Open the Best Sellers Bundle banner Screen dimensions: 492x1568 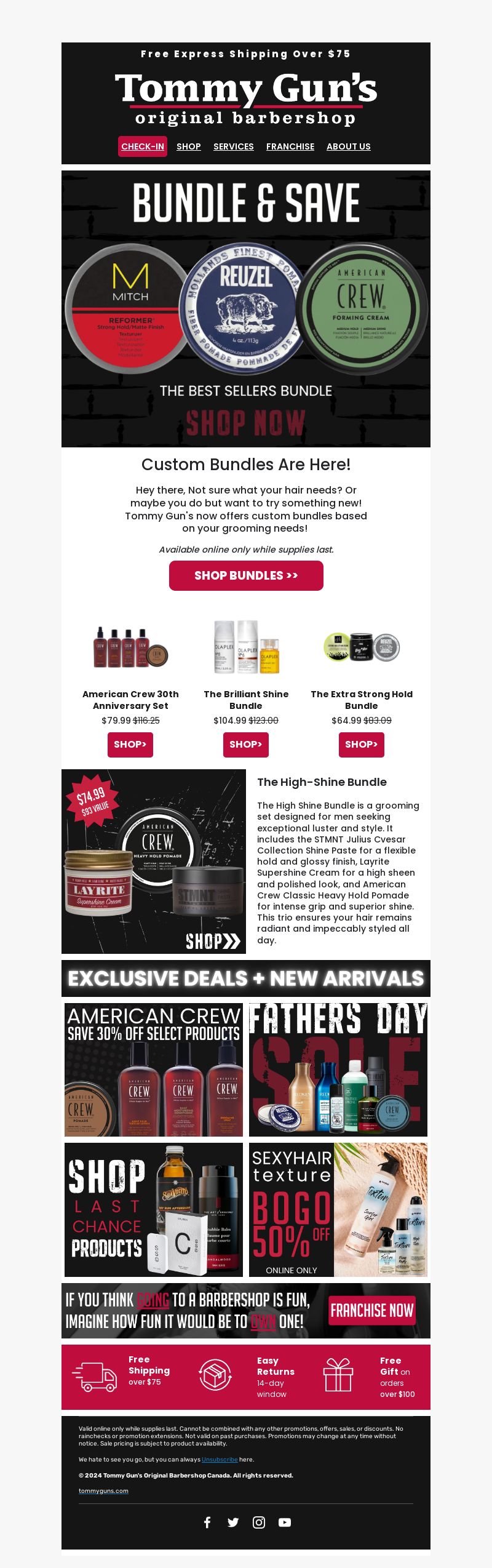coord(246,309)
